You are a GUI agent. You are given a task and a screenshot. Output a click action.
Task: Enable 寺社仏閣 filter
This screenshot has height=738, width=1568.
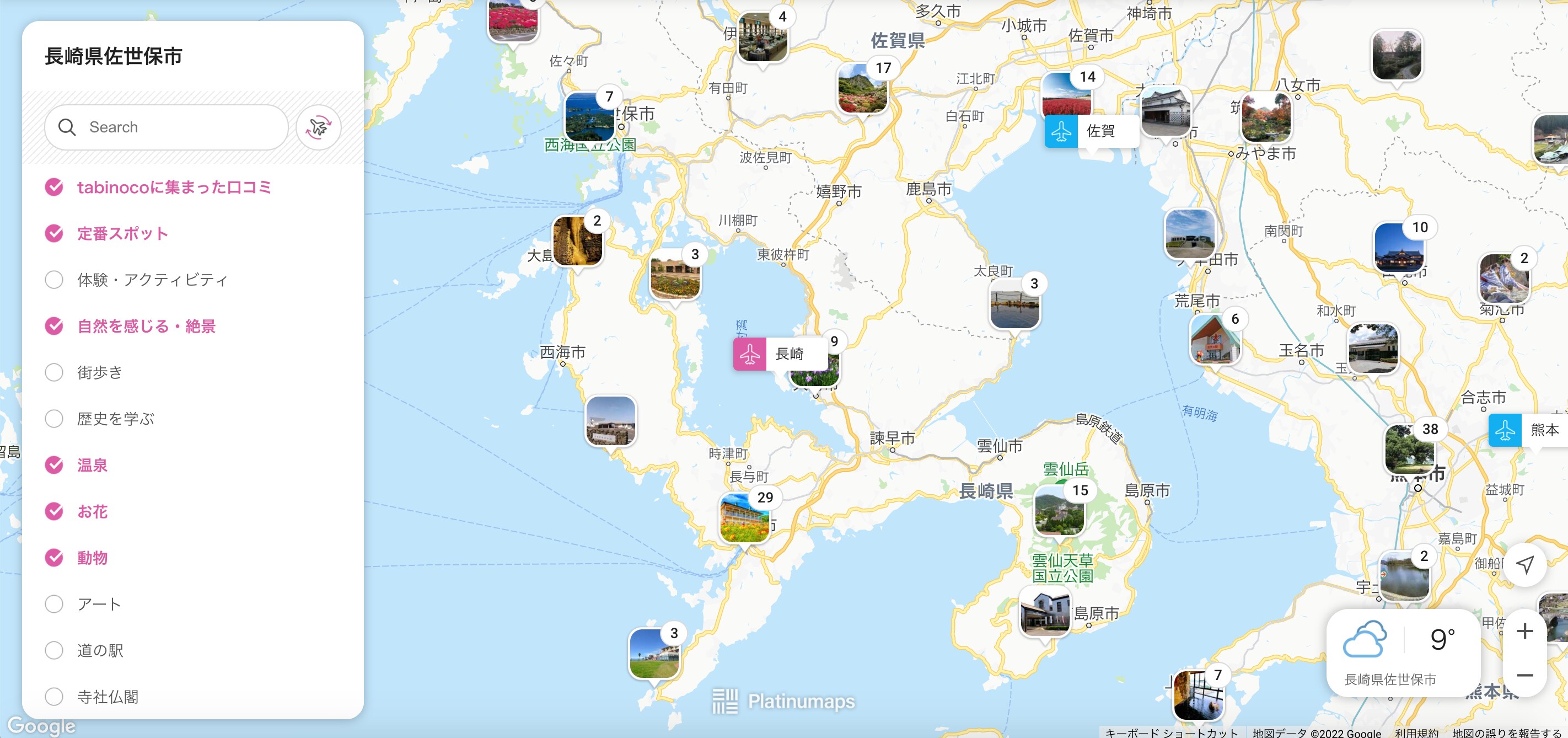click(x=54, y=696)
